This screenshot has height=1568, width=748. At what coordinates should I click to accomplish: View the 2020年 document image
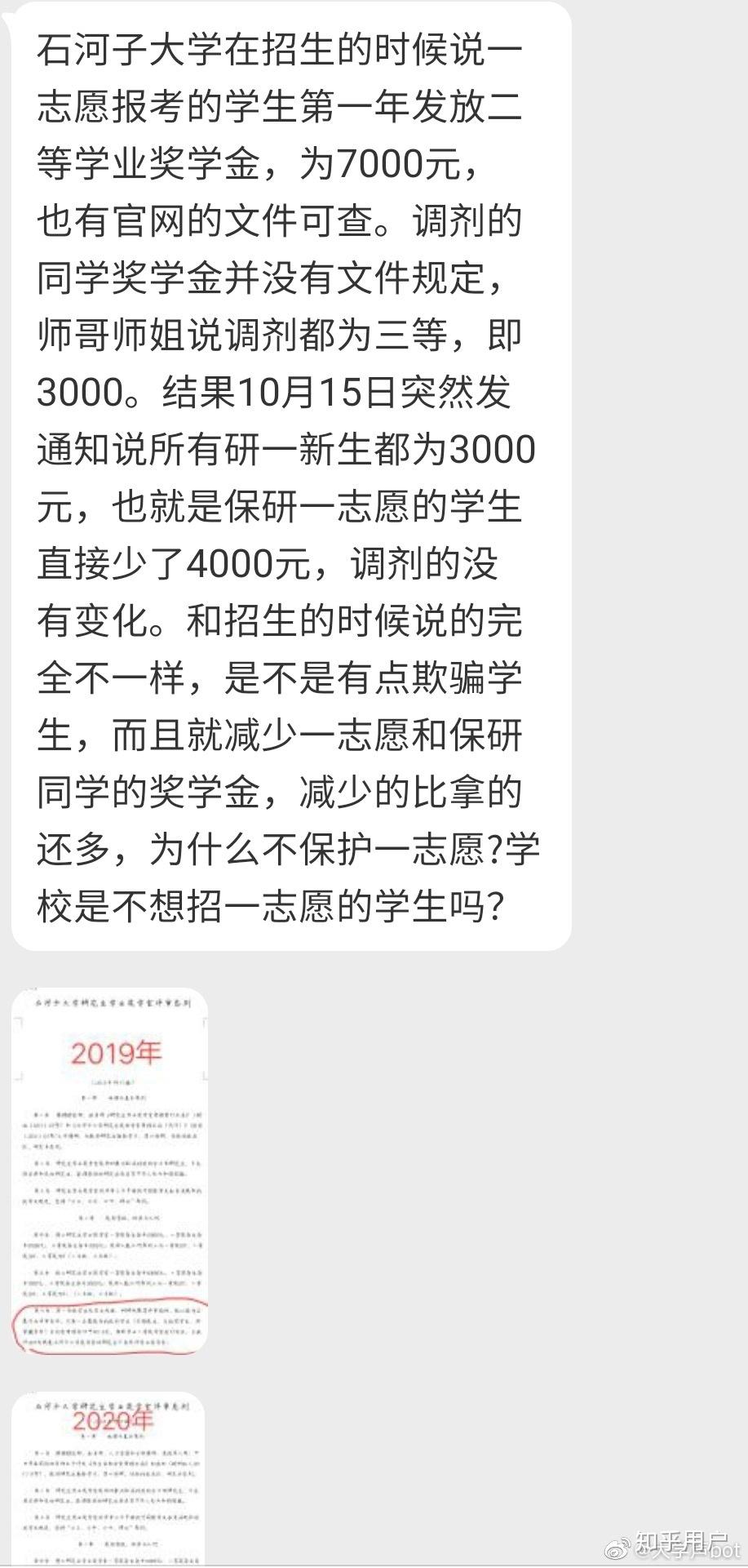coord(108,1478)
